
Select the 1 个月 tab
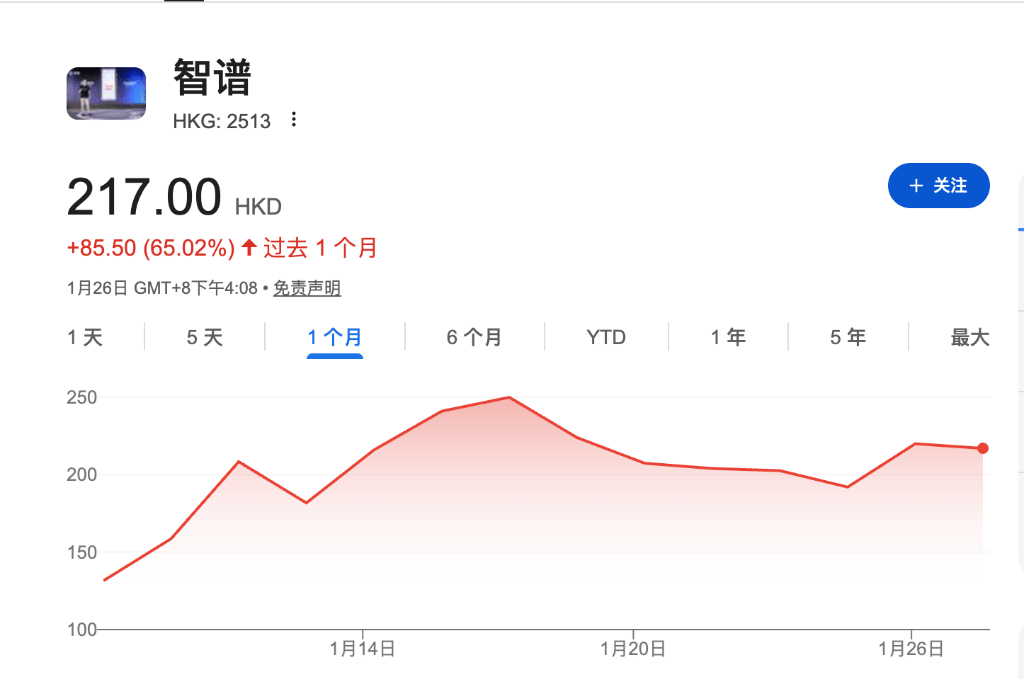(x=335, y=337)
